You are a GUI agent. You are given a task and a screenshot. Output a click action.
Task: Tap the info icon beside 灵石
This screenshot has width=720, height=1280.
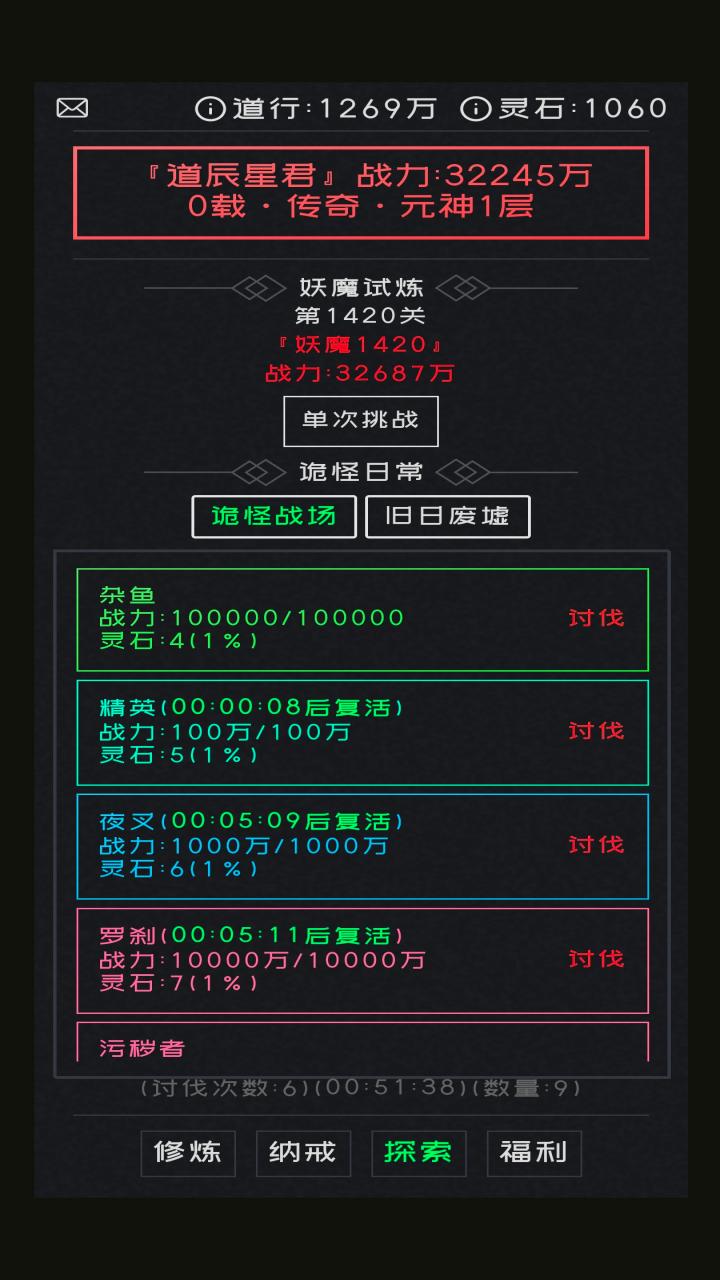click(x=475, y=108)
